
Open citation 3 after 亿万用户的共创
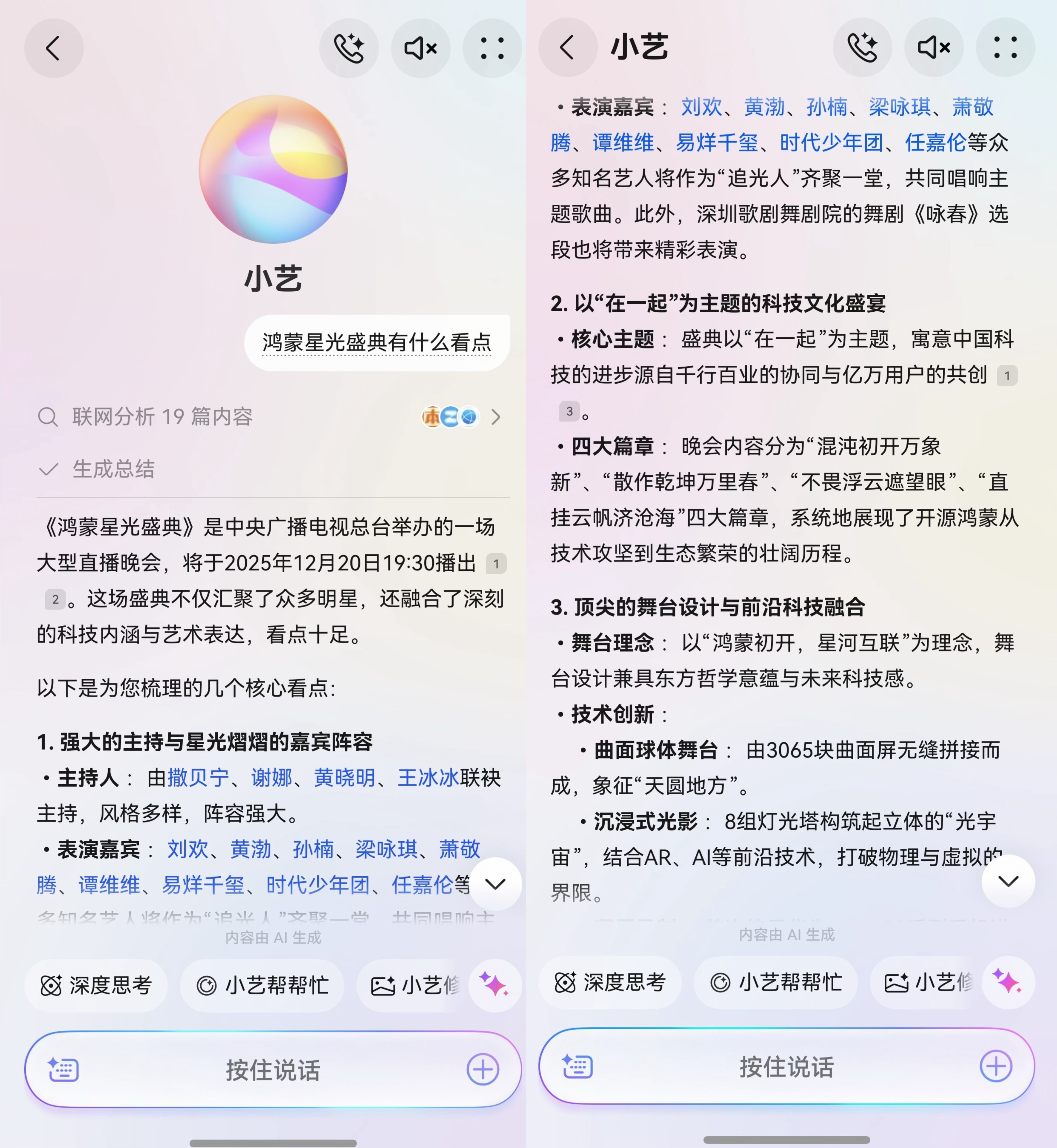(569, 411)
